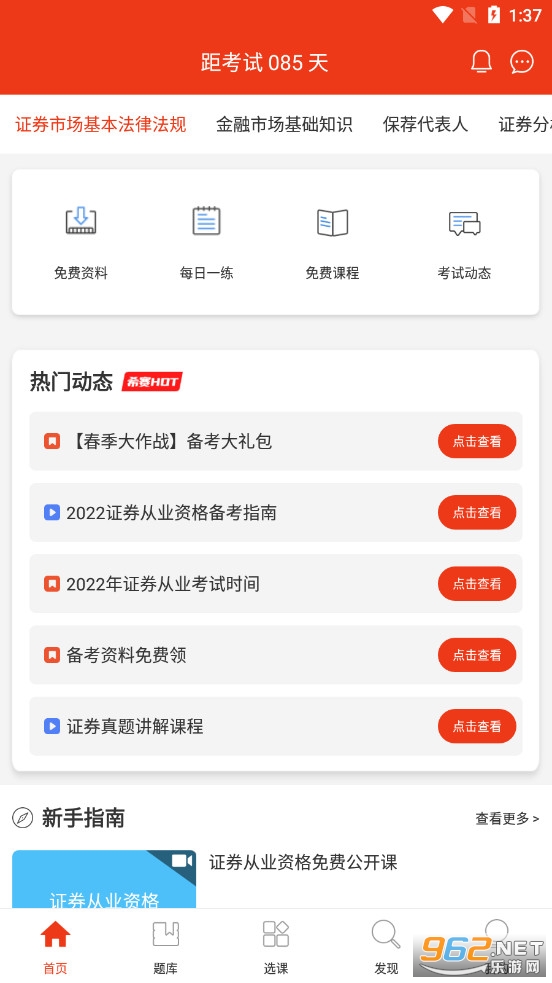Open the notifications bell
Screen dimensions: 552x983
point(481,61)
